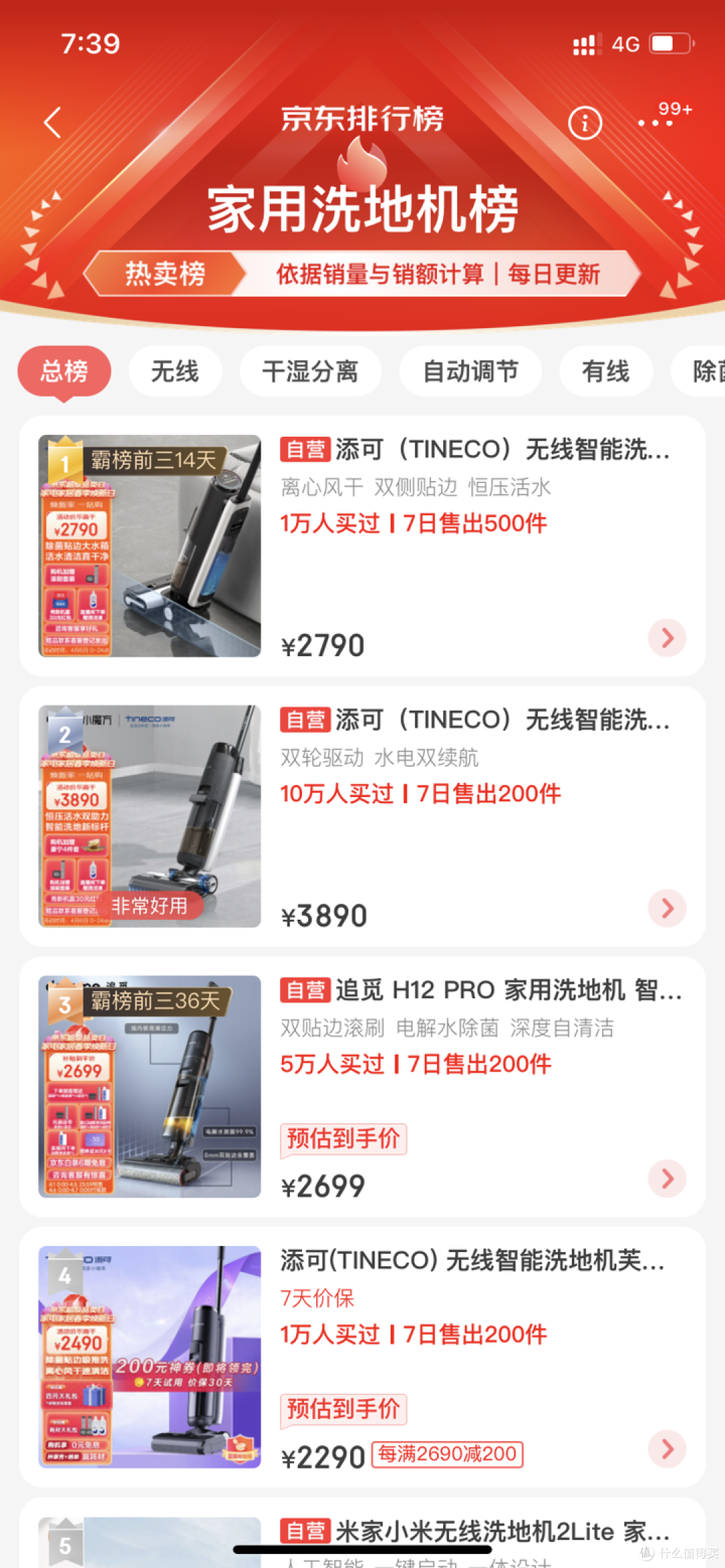Open the info icon in the header
Viewport: 725px width, 1568px height.
(x=585, y=123)
